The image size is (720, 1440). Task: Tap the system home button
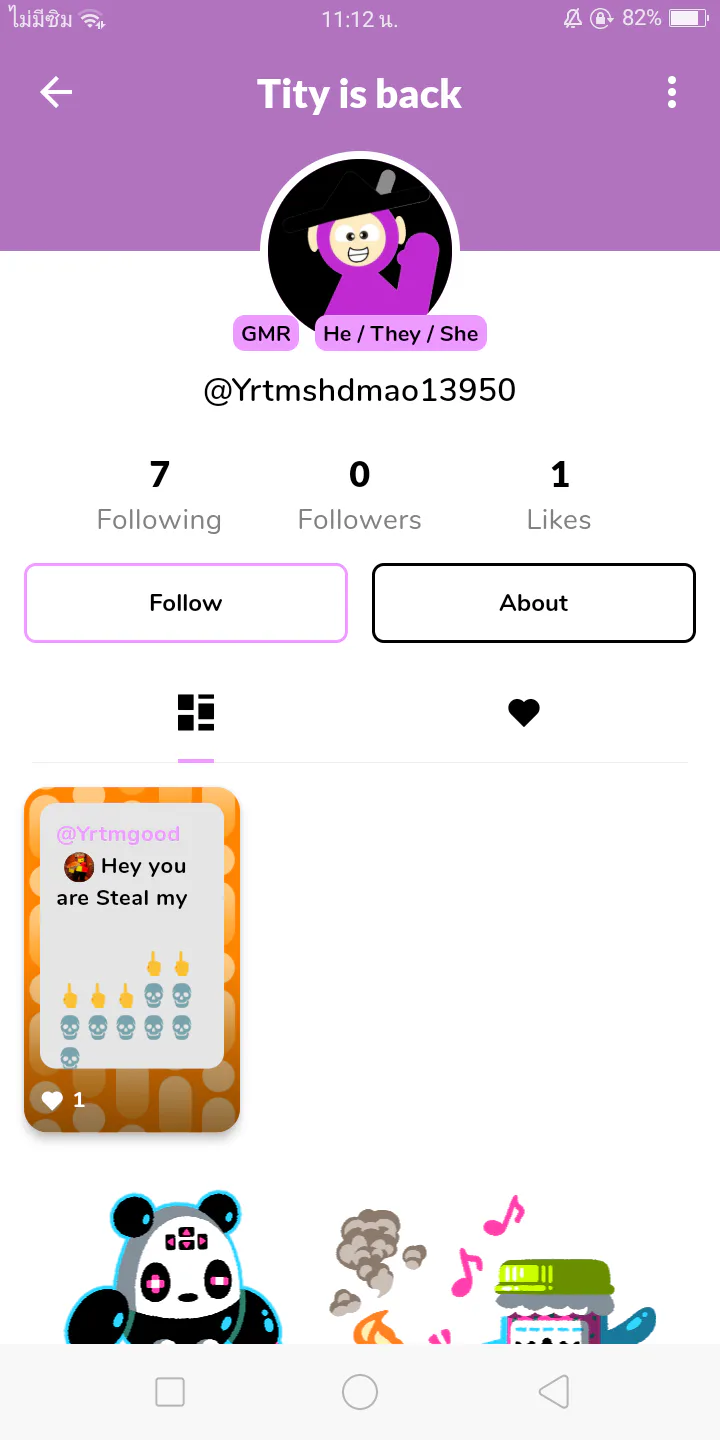pyautogui.click(x=360, y=1391)
